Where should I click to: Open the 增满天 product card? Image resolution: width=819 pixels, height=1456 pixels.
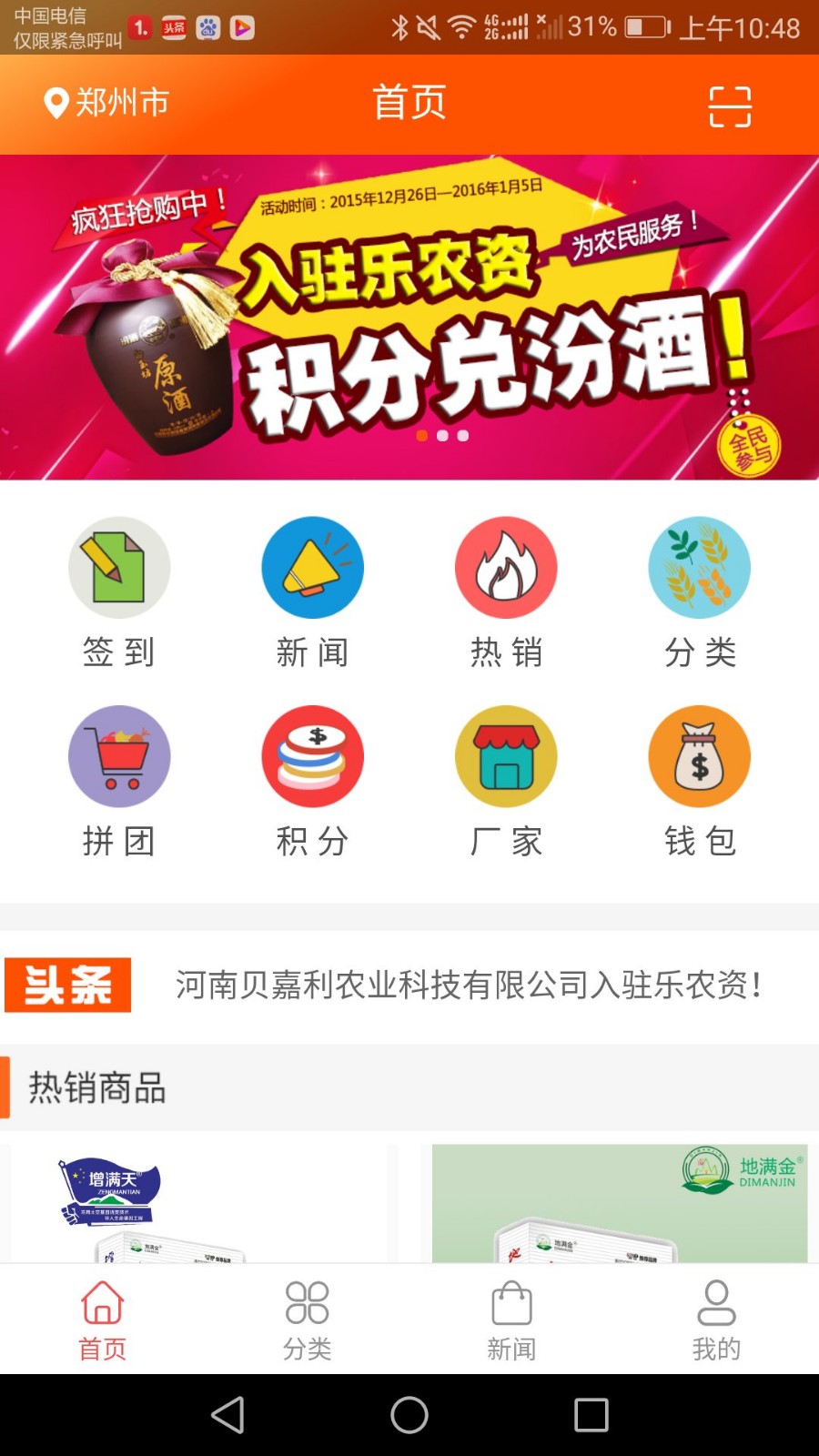pyautogui.click(x=198, y=1203)
